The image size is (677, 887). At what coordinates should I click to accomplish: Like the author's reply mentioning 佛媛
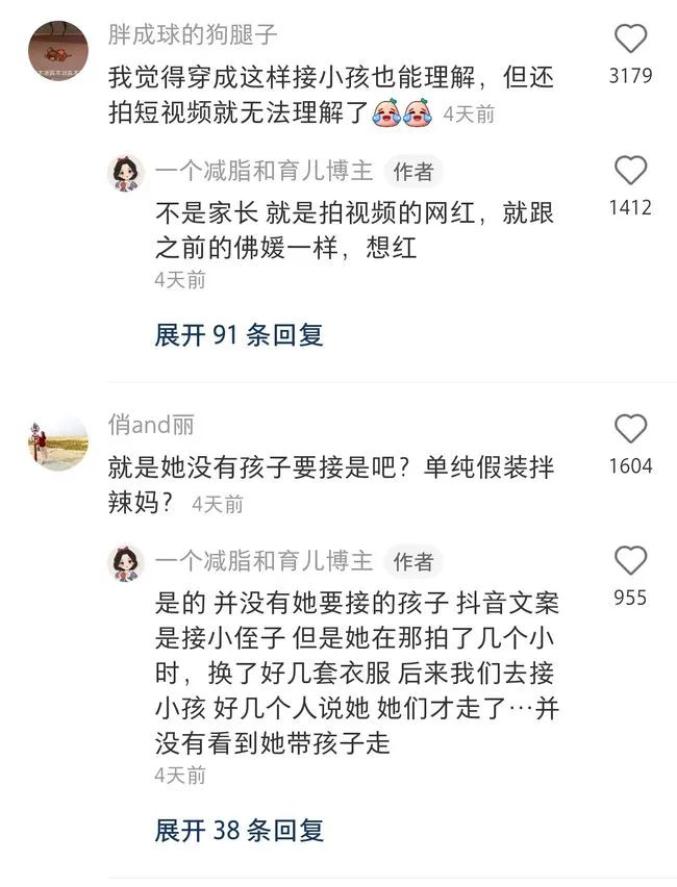point(630,171)
